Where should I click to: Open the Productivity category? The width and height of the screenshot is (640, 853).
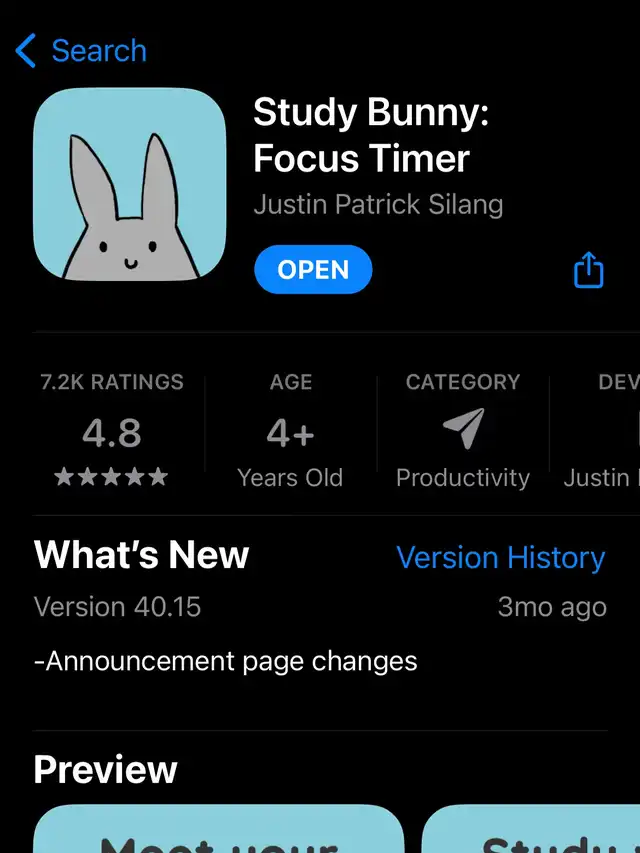coord(462,432)
